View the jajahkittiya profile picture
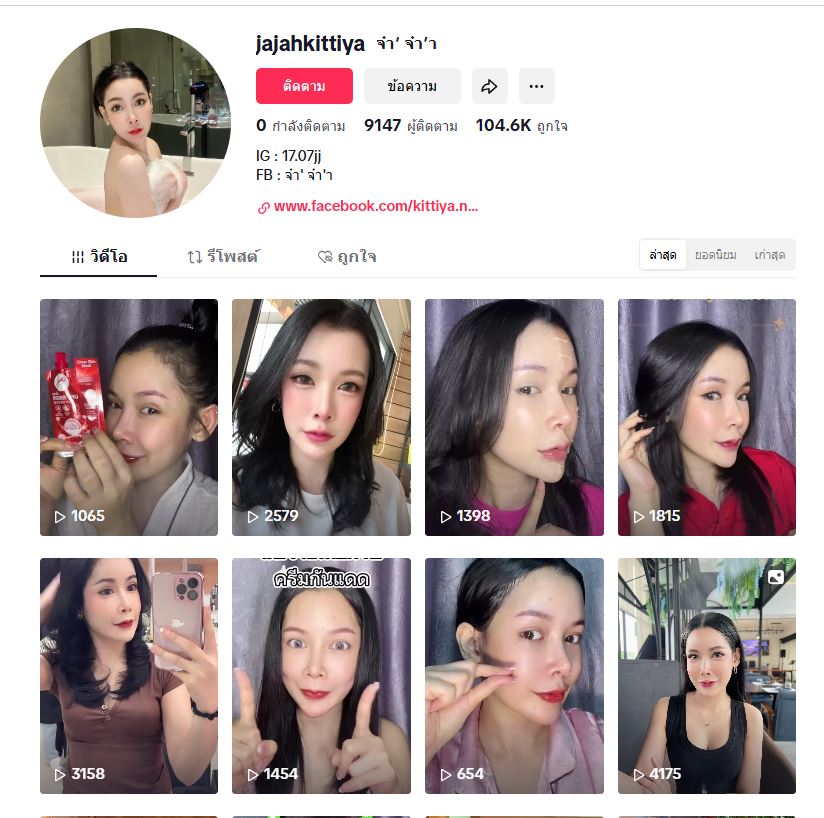The height and width of the screenshot is (818, 824). 135,122
